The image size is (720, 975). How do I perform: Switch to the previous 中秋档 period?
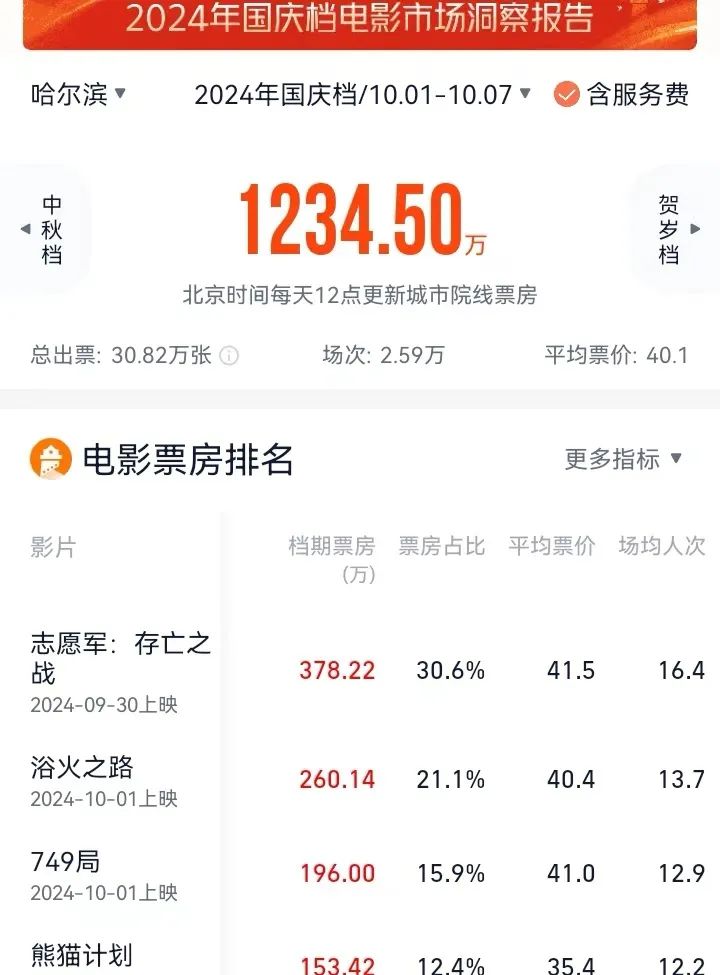tap(47, 229)
